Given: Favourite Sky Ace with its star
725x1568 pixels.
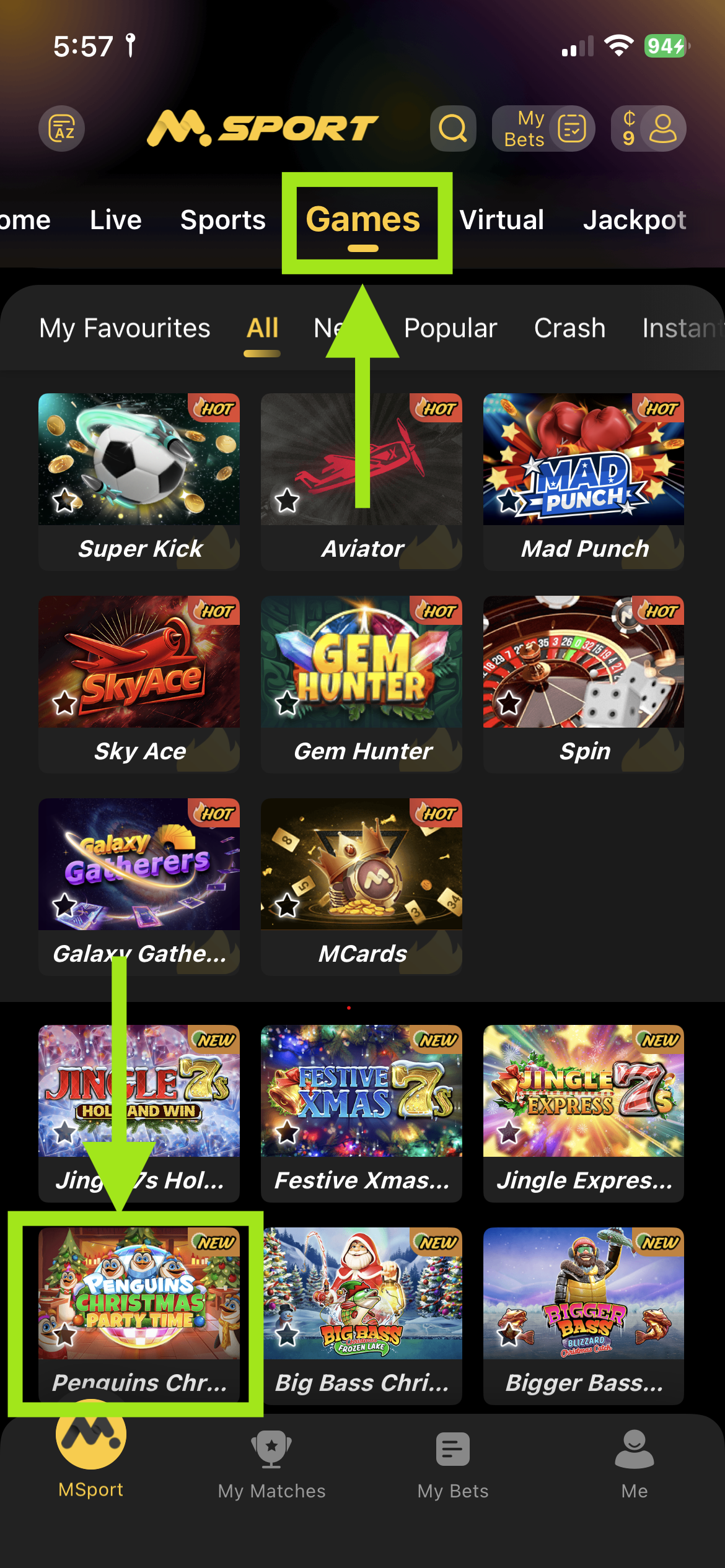Looking at the screenshot, I should click(64, 703).
